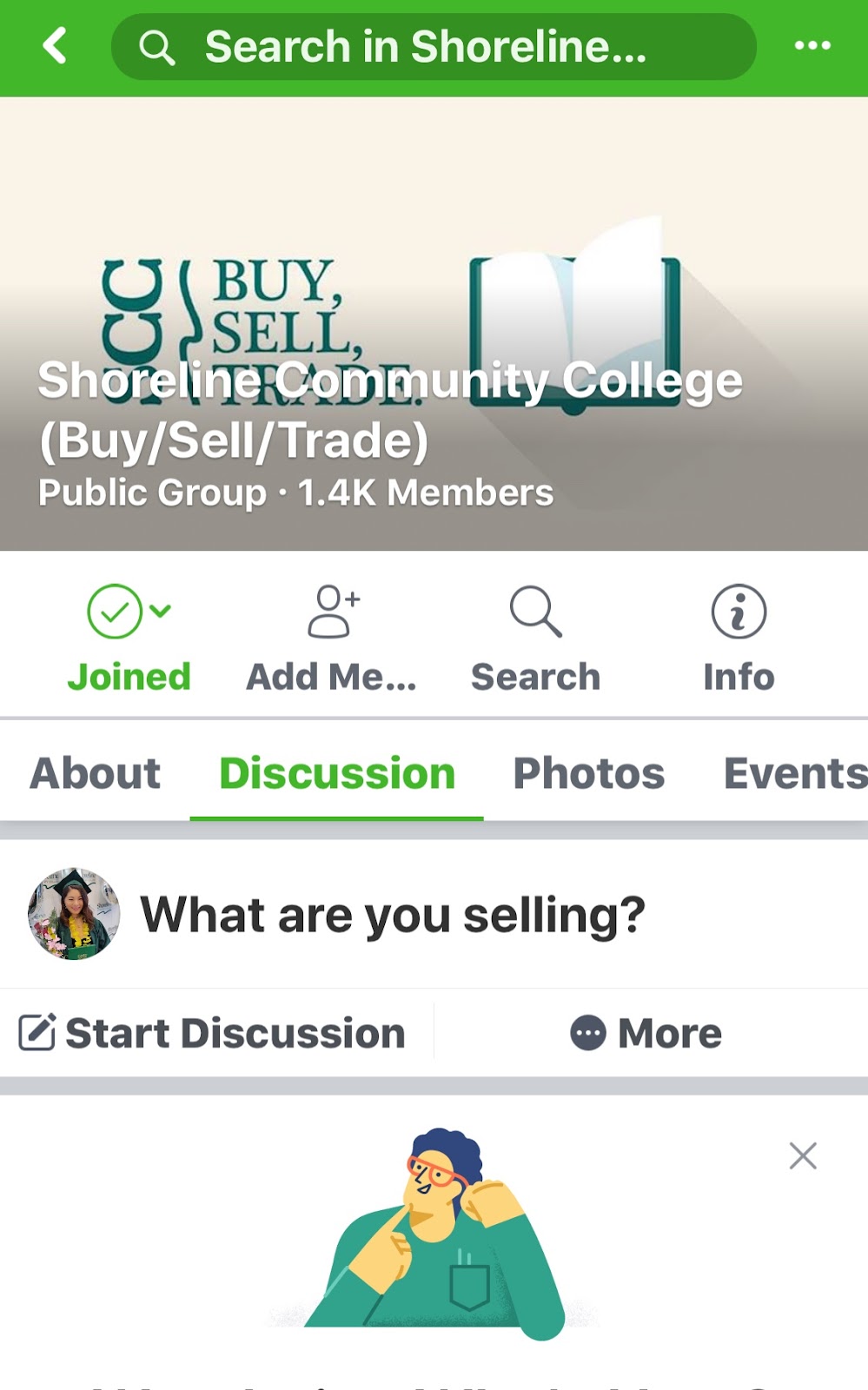
Task: Tap Add Members to invite people
Action: coord(332,639)
